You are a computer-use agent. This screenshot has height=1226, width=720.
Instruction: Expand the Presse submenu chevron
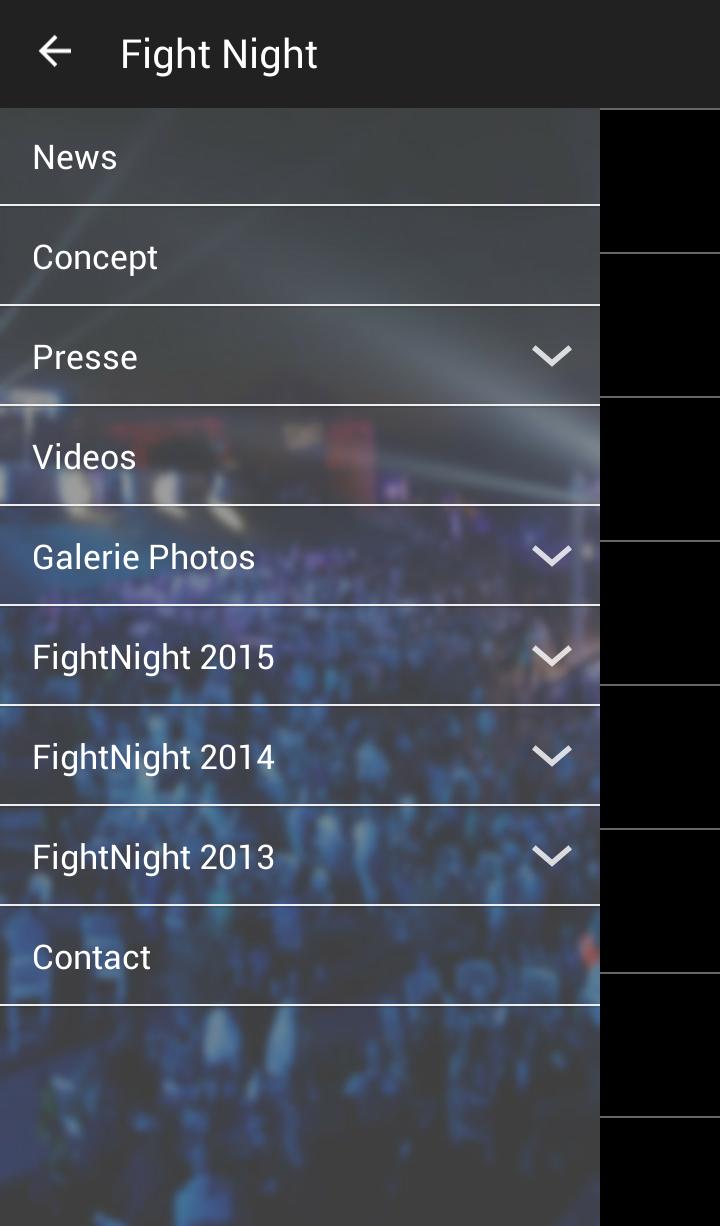point(551,356)
